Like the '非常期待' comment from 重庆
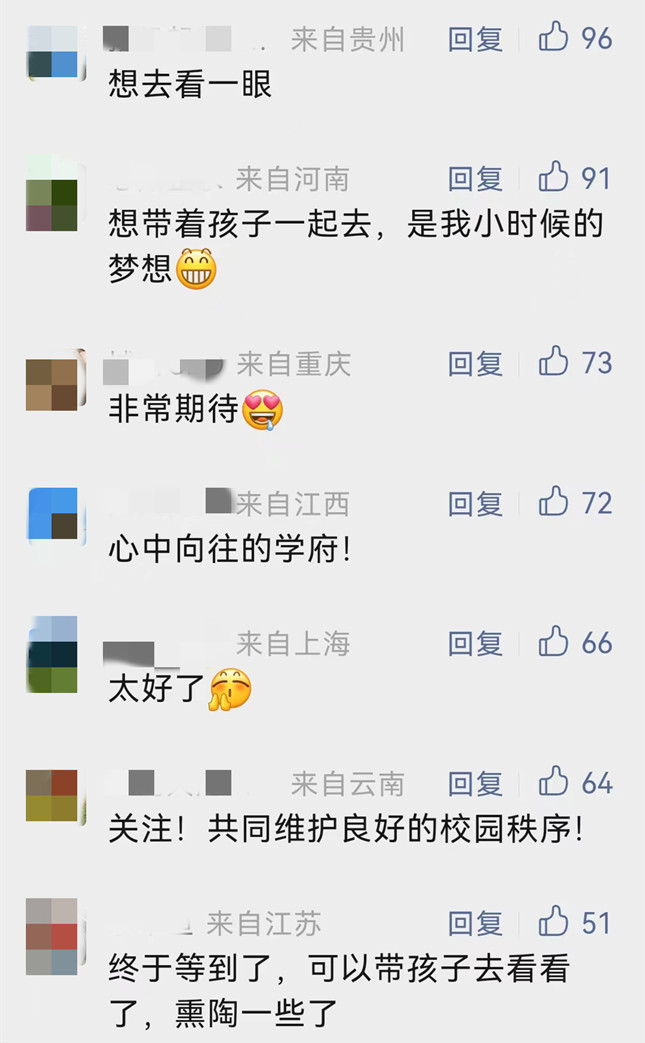The width and height of the screenshot is (645, 1043). pos(554,362)
